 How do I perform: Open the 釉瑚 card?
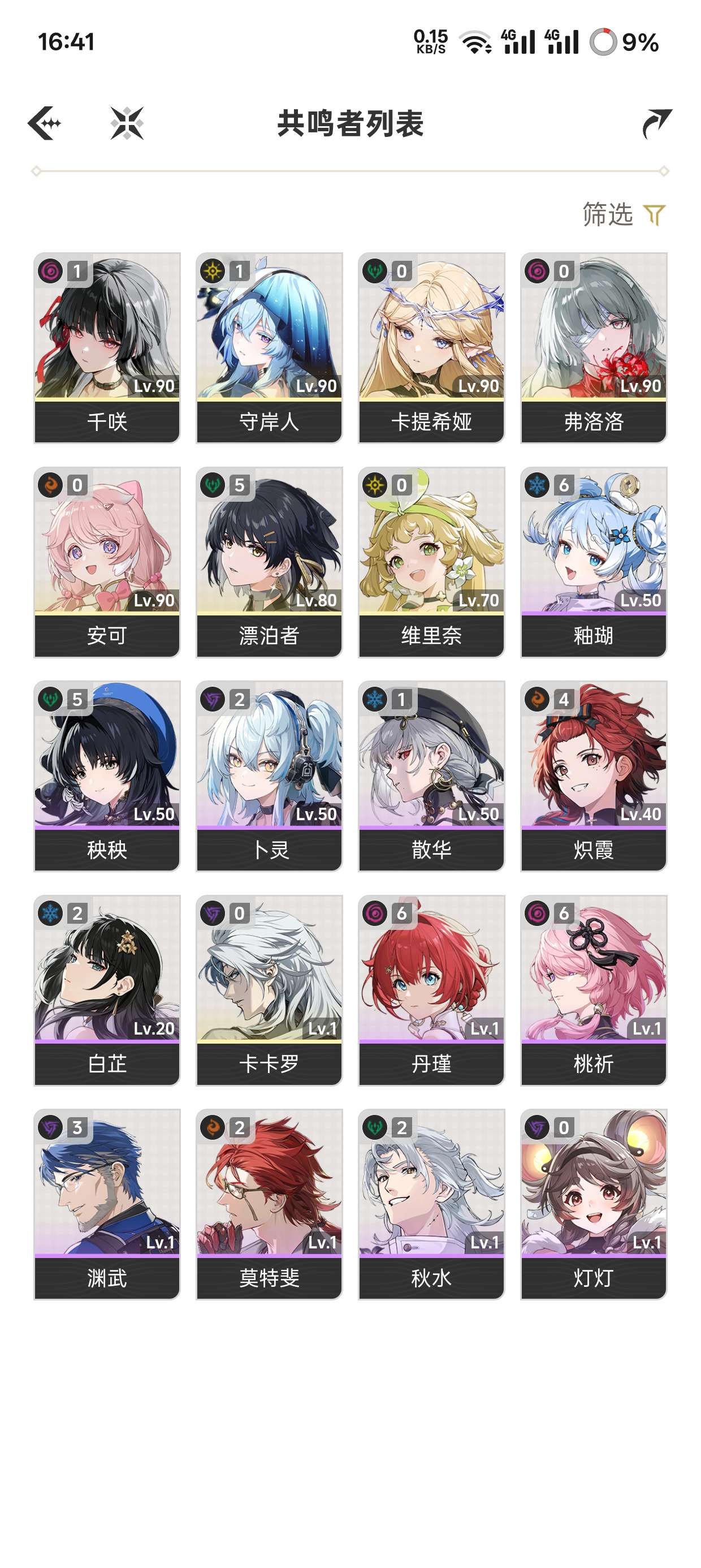pyautogui.click(x=594, y=562)
